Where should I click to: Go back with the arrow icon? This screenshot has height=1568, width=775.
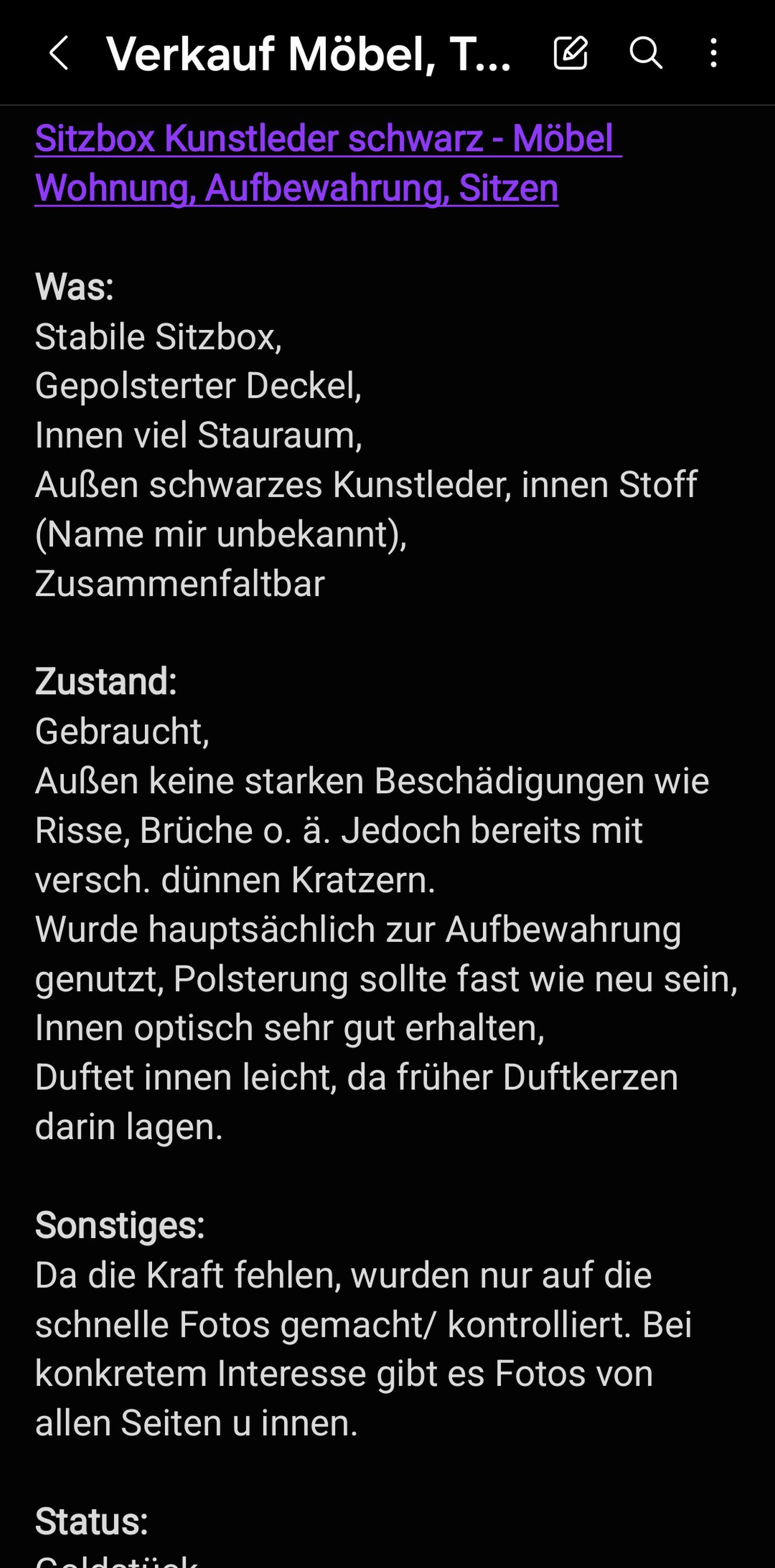(59, 53)
